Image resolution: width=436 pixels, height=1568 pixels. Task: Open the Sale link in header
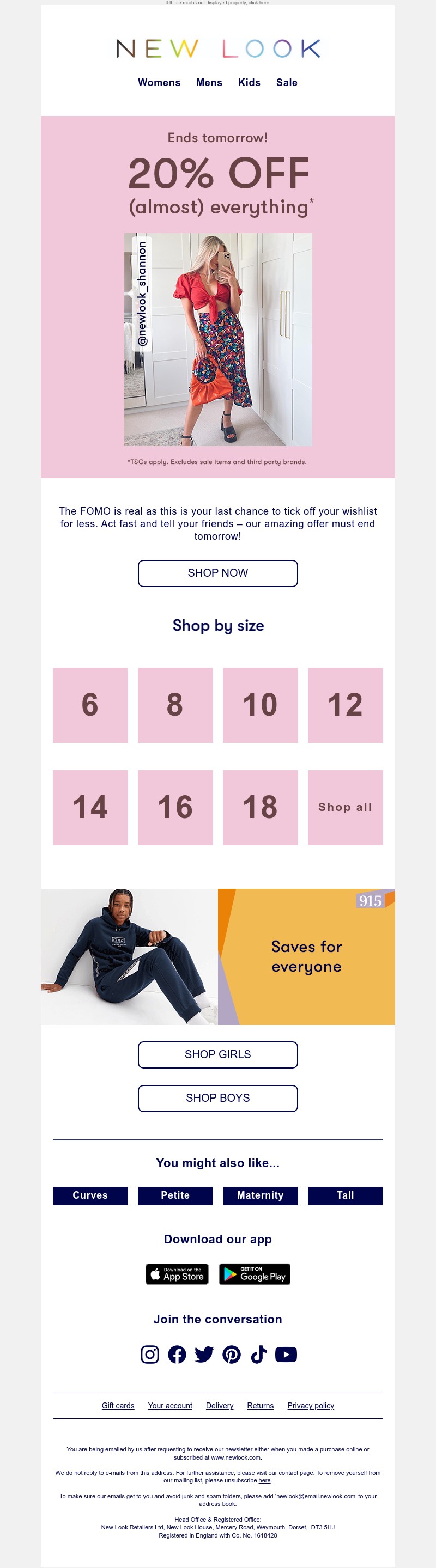tap(286, 83)
